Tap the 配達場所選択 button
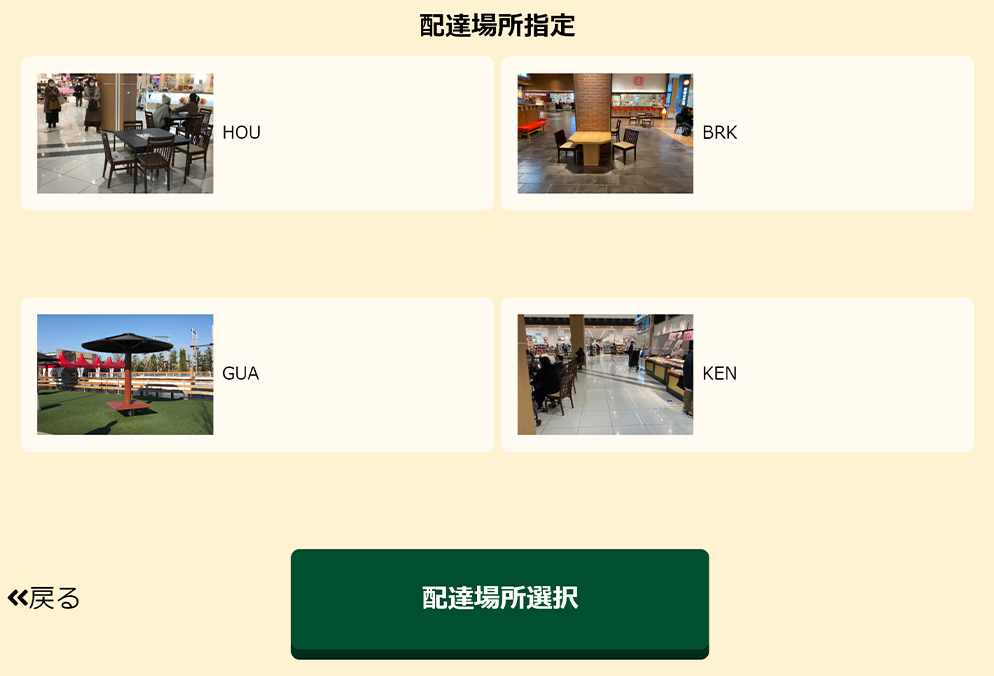The width and height of the screenshot is (994, 676). tap(500, 599)
